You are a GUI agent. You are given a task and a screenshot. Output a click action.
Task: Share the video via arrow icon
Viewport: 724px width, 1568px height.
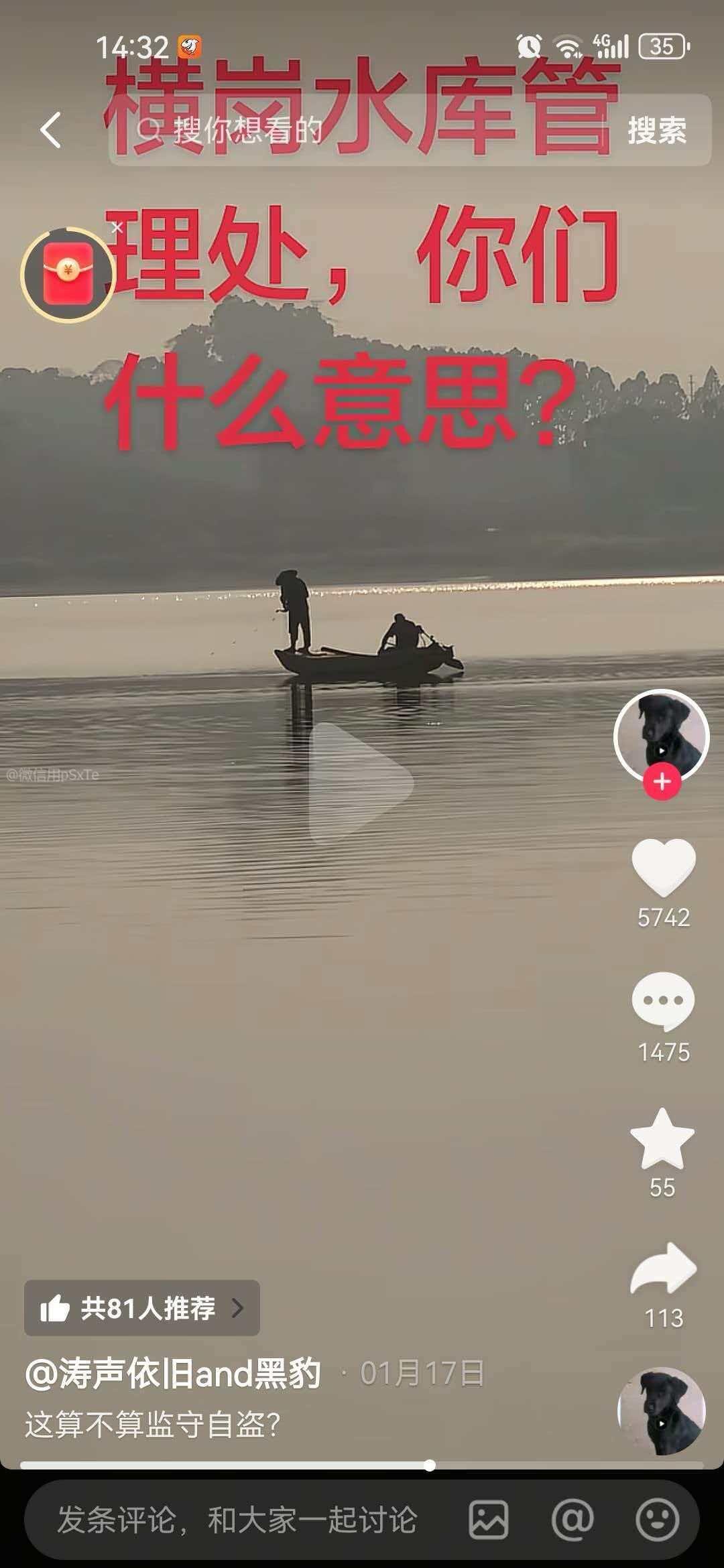[663, 1269]
